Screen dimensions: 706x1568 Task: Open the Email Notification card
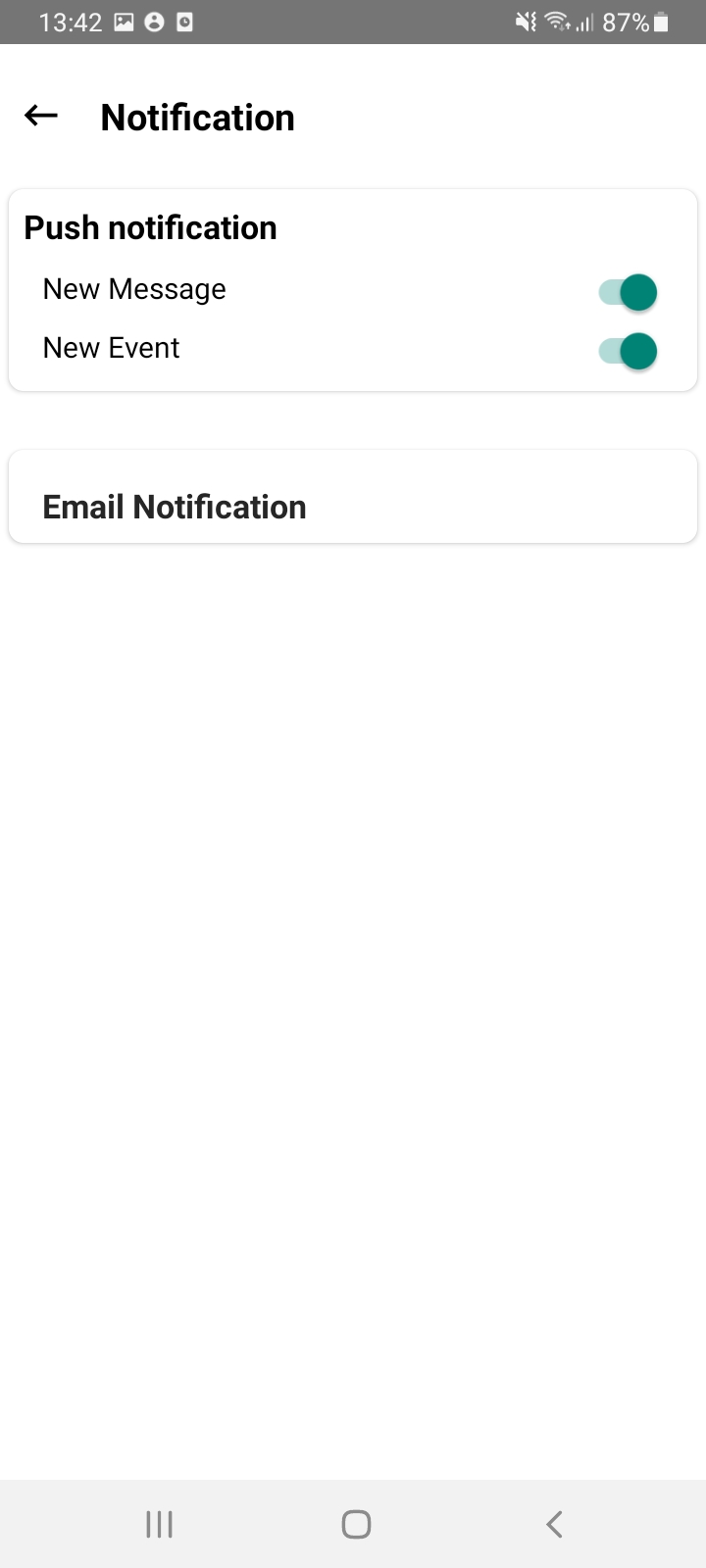353,497
